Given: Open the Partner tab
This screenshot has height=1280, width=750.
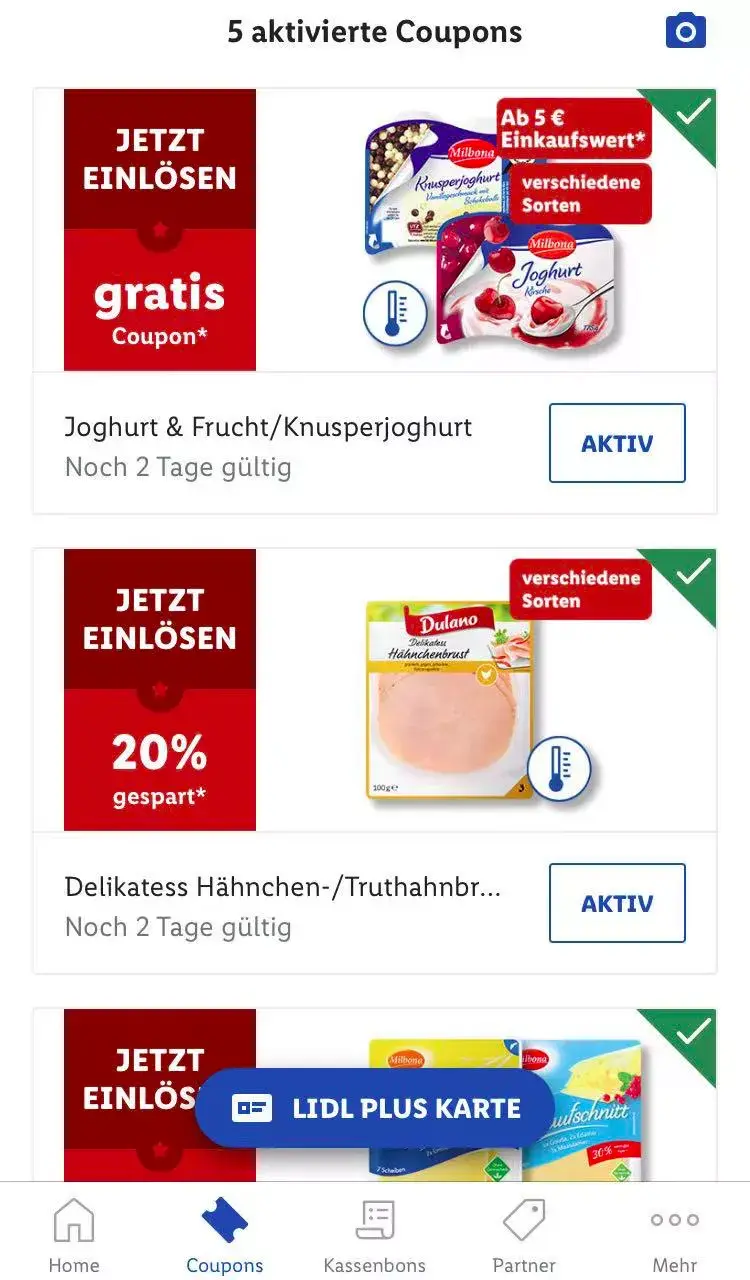Looking at the screenshot, I should tap(524, 1235).
